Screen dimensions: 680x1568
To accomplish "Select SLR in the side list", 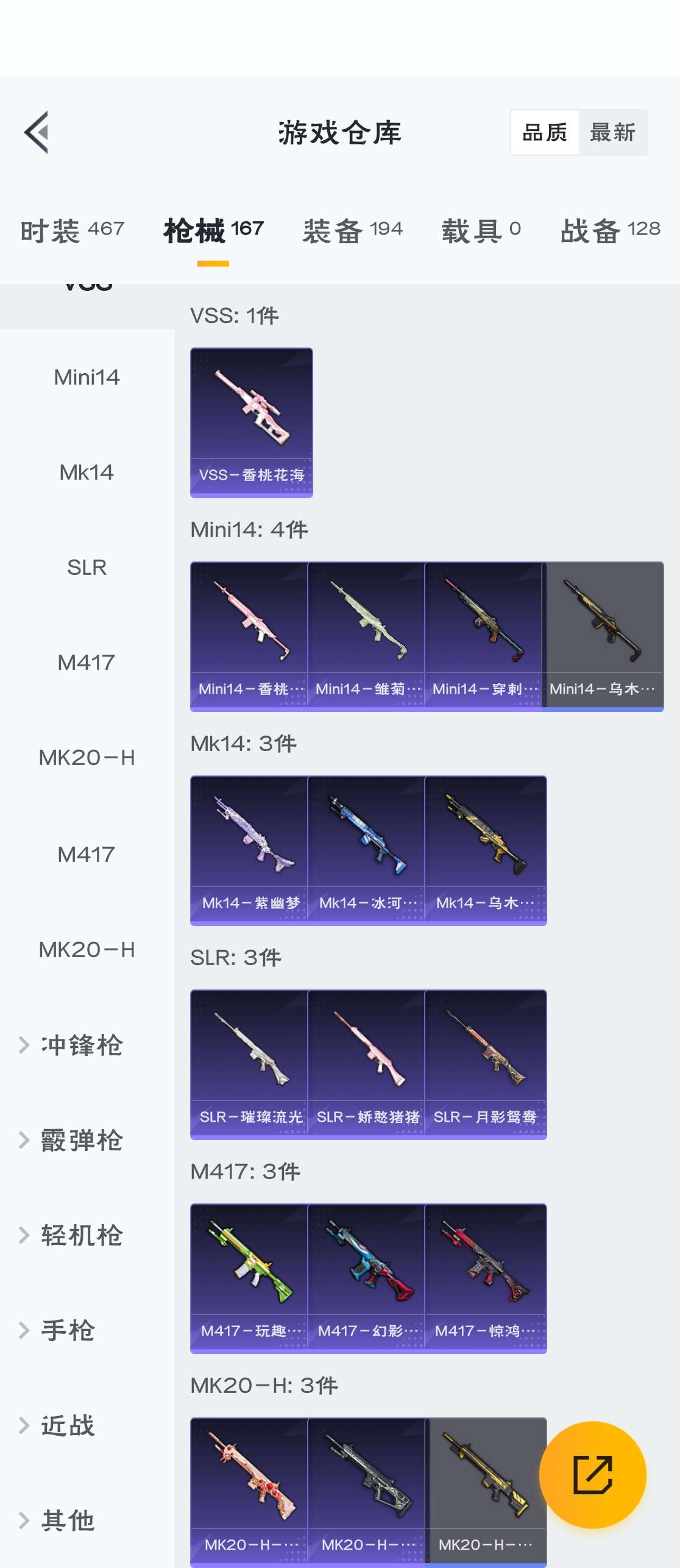I will pos(87,568).
